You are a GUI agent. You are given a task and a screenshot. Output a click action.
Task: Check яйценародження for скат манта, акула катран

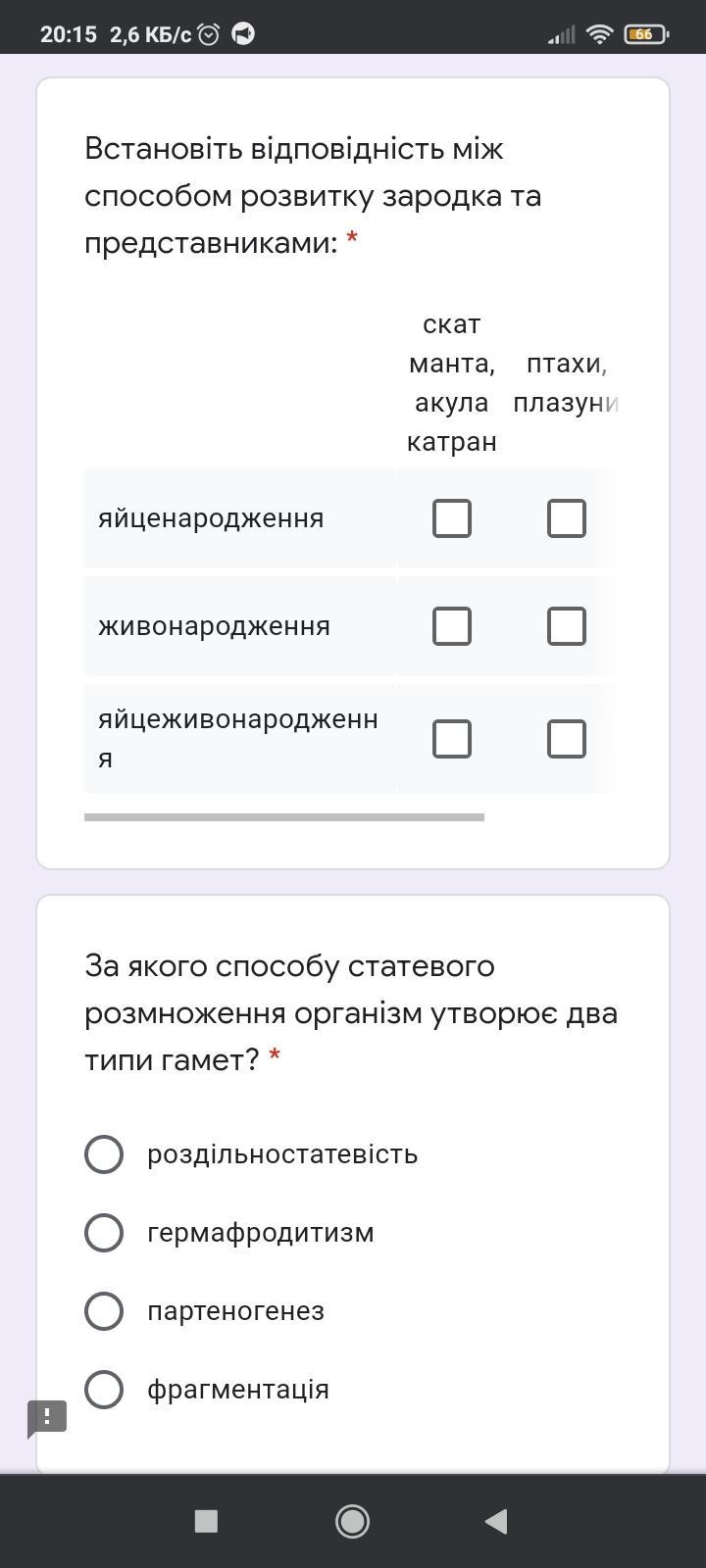click(452, 518)
